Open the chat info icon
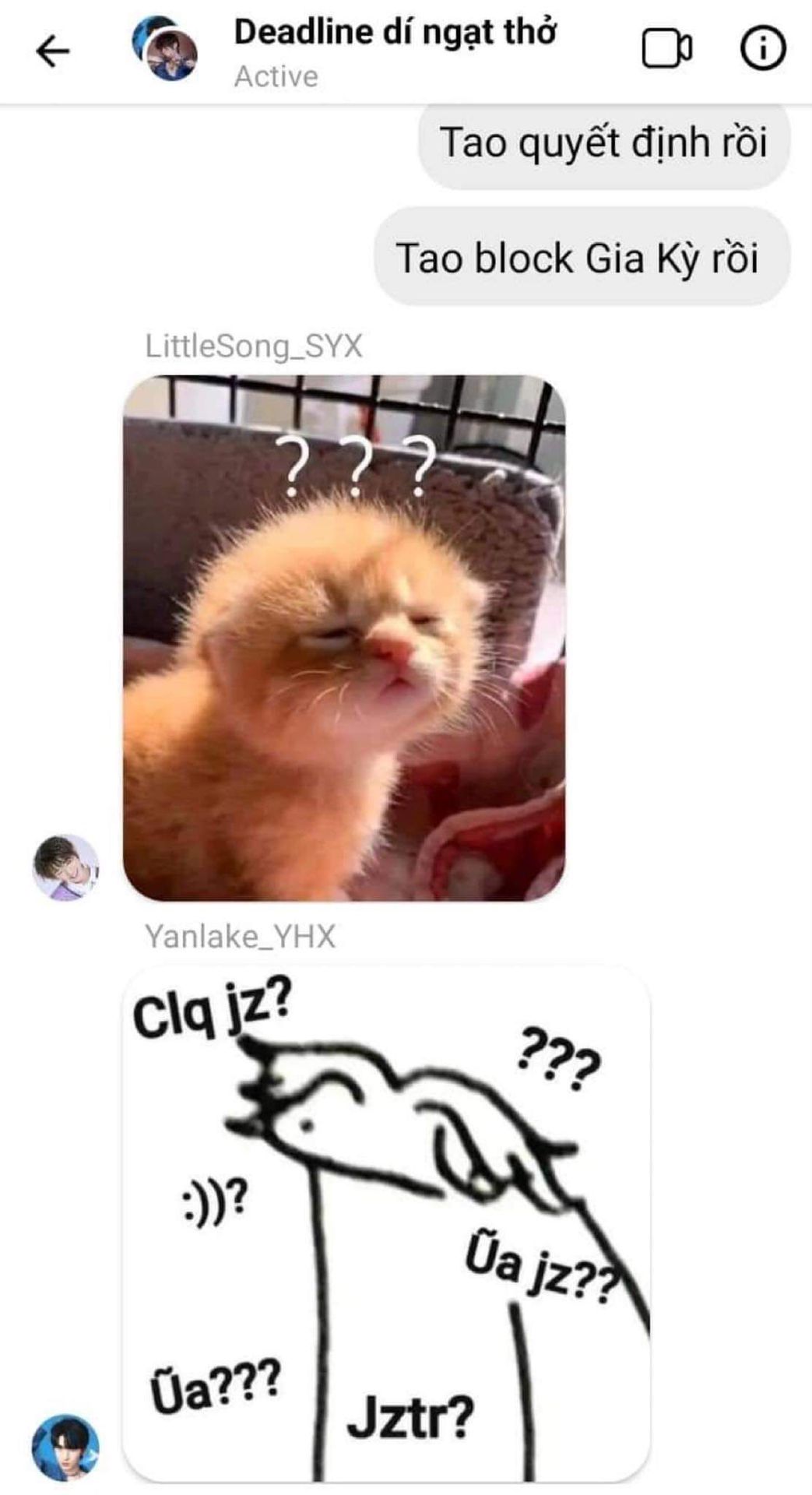Screen dimensions: 812x1495 (x=762, y=50)
